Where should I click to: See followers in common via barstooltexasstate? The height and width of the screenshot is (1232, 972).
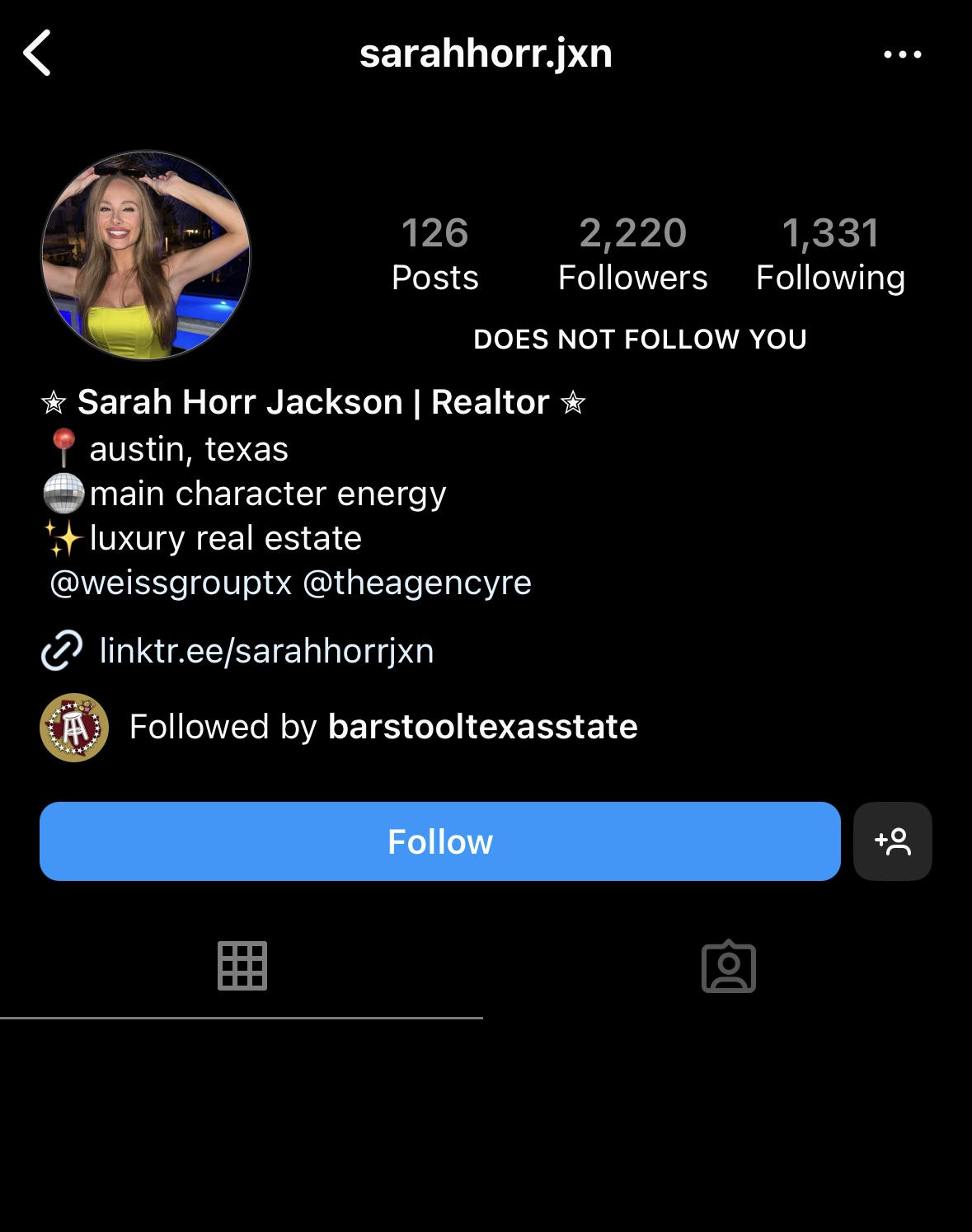click(x=383, y=727)
